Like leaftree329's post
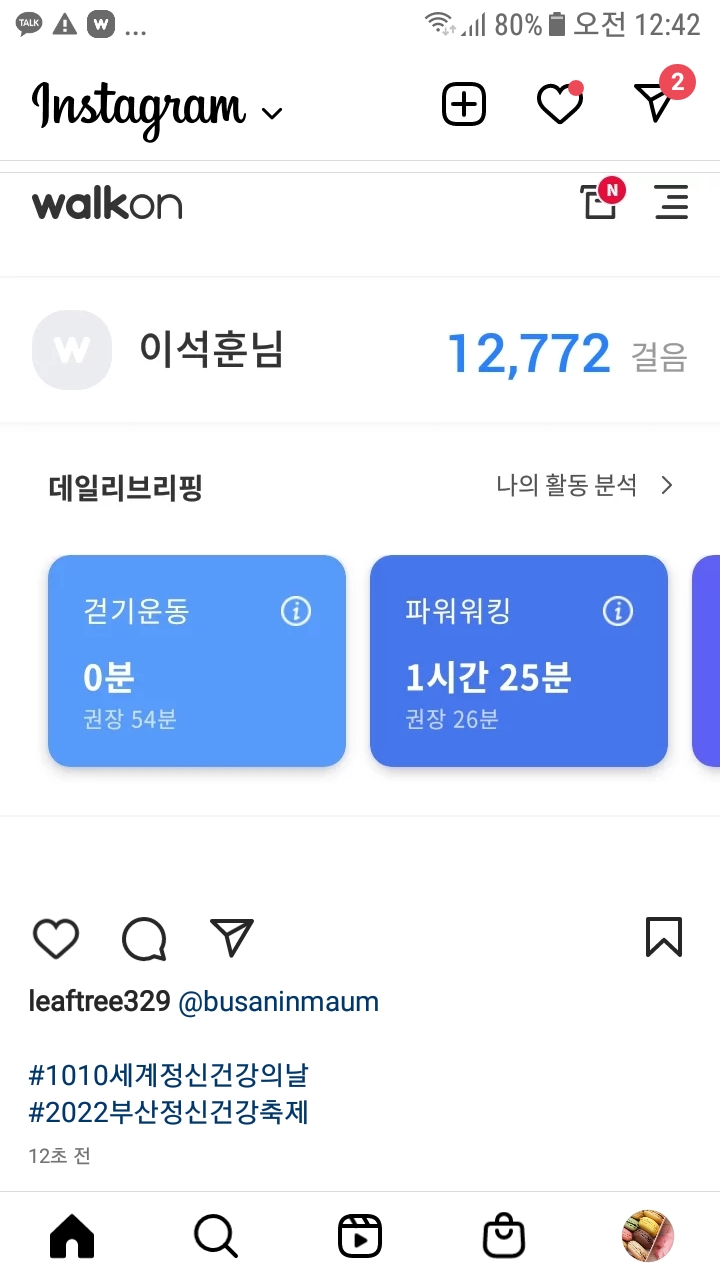Screen dimensions: 720x1280 point(56,939)
